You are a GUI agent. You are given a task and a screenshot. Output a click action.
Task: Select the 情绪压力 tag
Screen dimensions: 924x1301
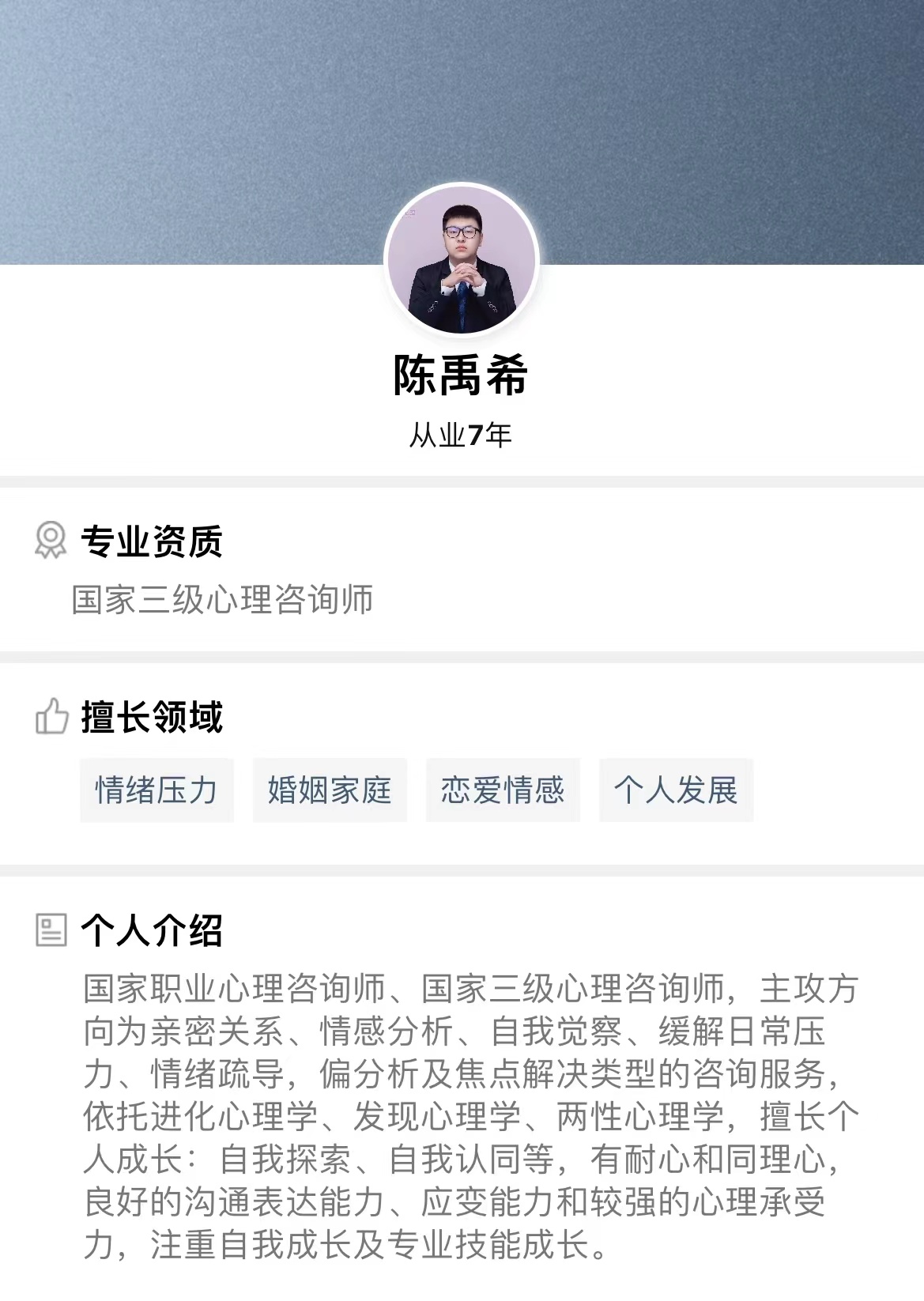pyautogui.click(x=157, y=790)
